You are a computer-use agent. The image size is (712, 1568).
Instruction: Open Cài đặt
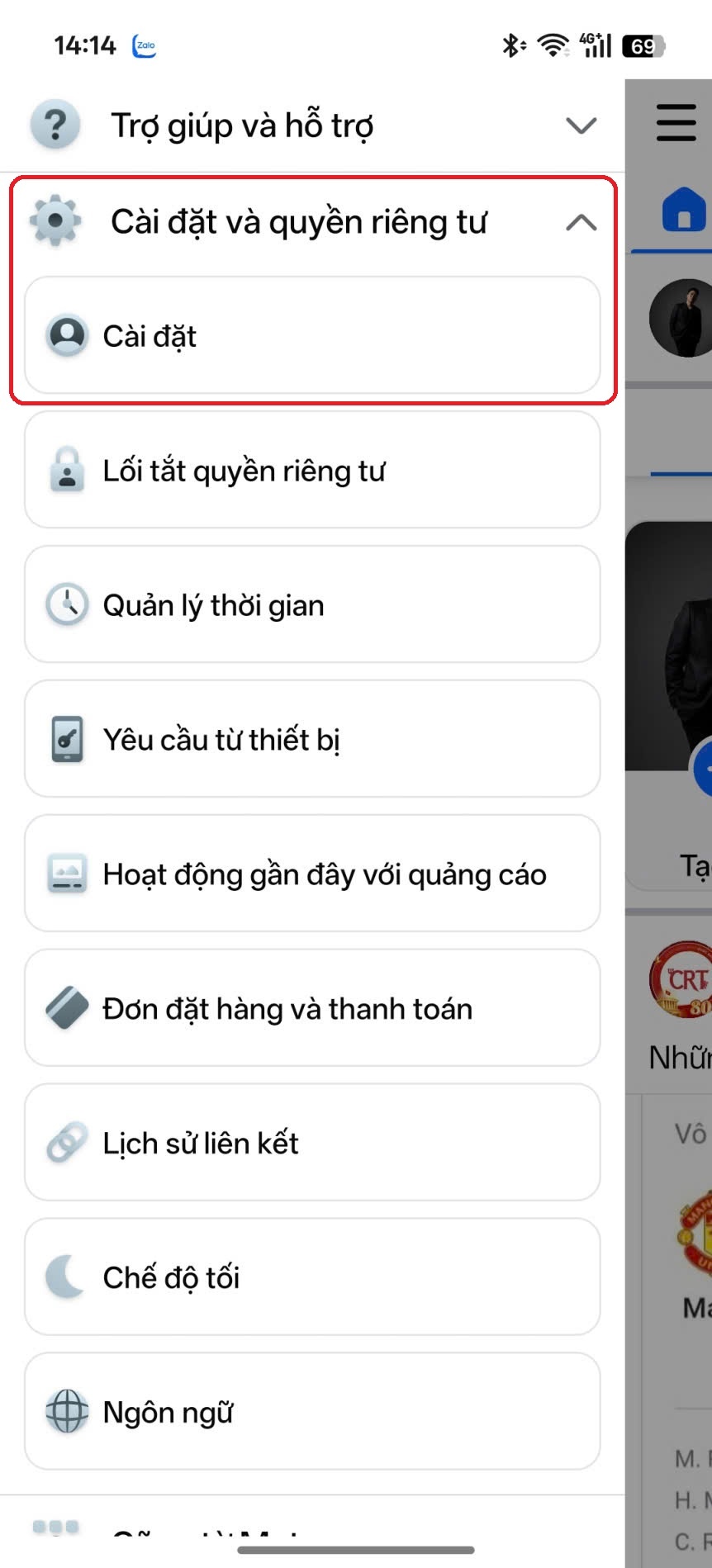[312, 336]
